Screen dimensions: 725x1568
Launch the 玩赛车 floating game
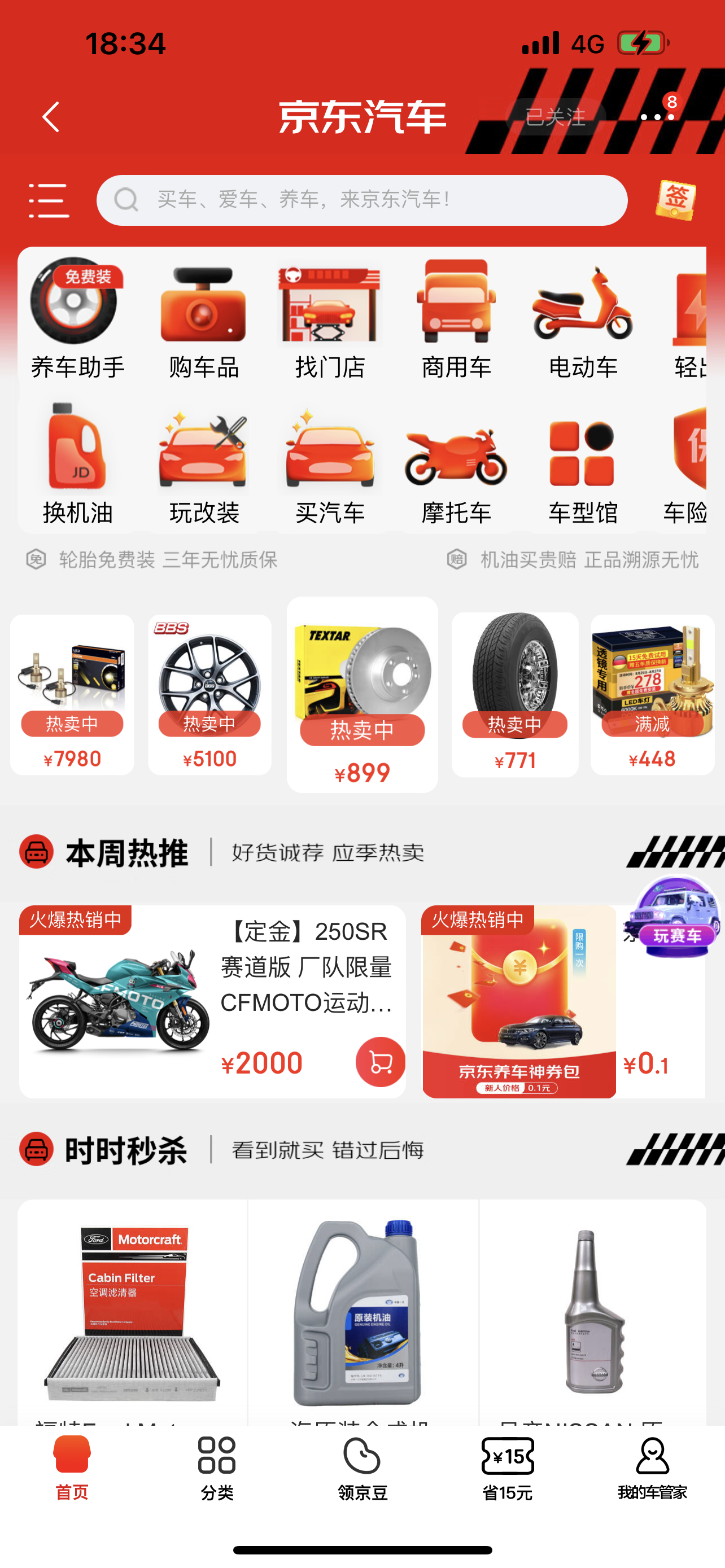point(676,916)
